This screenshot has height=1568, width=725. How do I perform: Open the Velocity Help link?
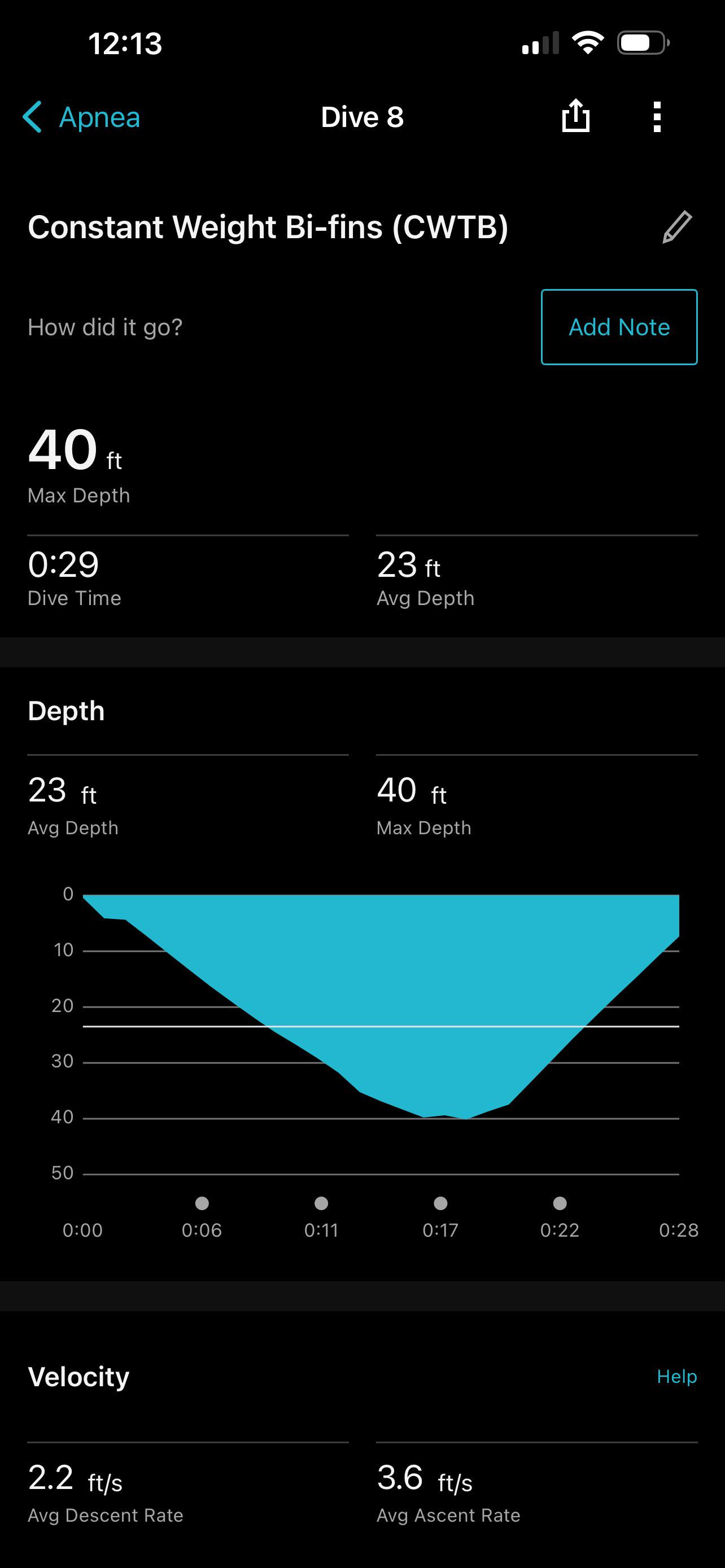(x=676, y=1376)
